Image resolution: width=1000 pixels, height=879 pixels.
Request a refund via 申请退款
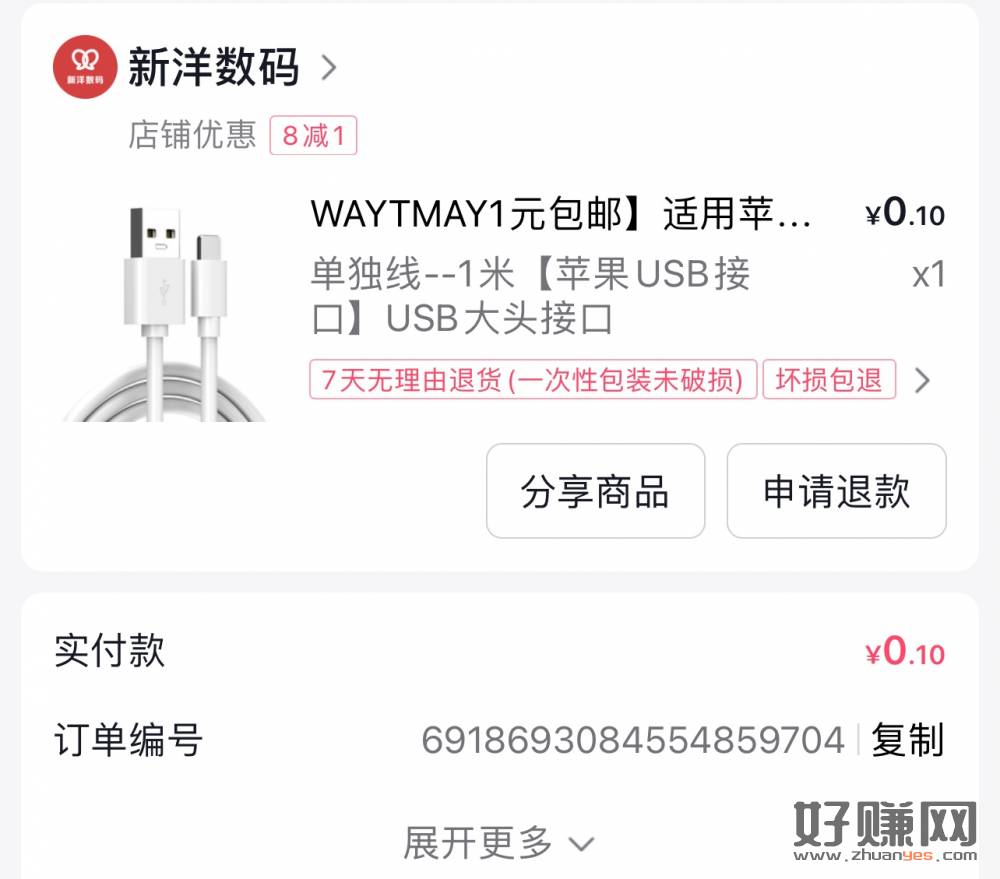point(836,491)
